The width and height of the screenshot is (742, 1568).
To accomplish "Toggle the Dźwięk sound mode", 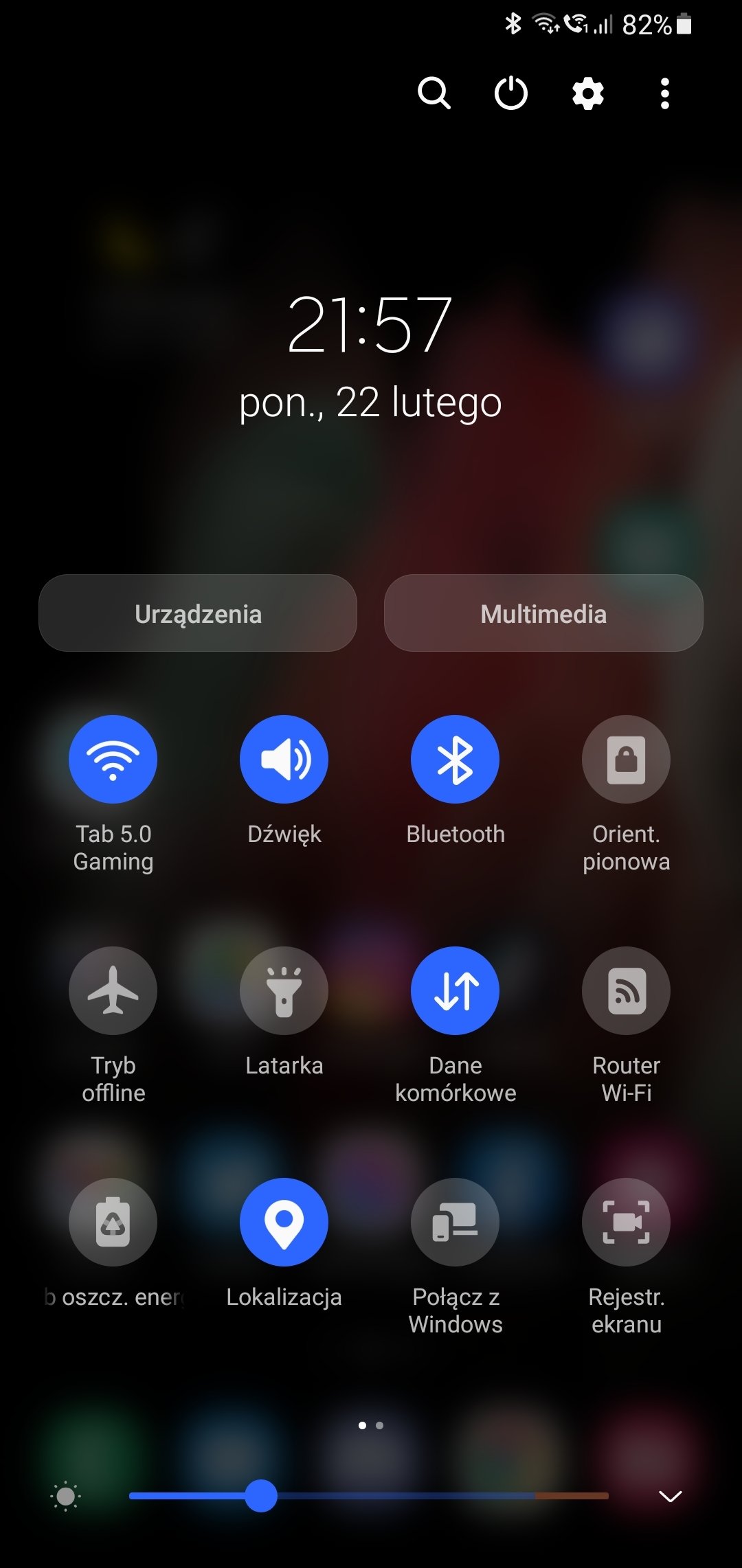I will pyautogui.click(x=284, y=759).
